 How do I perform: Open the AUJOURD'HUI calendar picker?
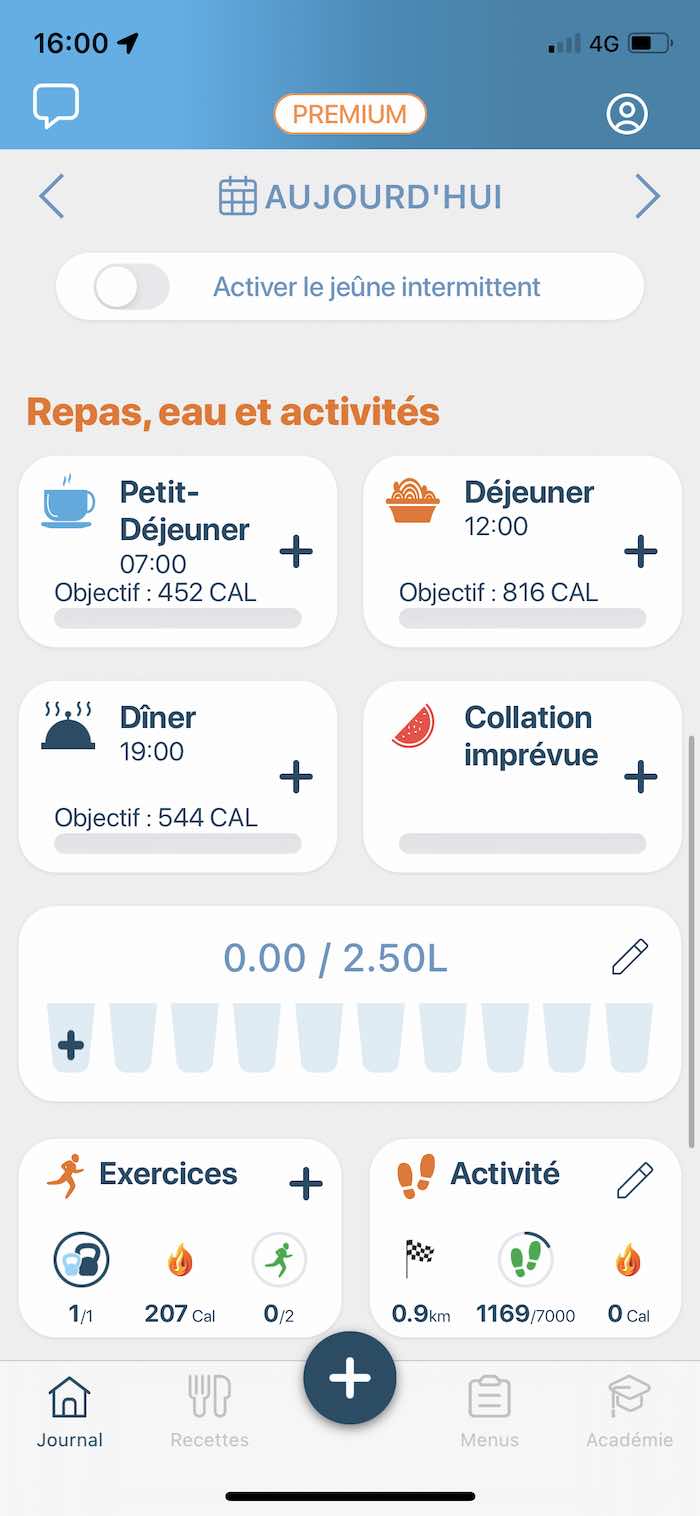pyautogui.click(x=361, y=196)
